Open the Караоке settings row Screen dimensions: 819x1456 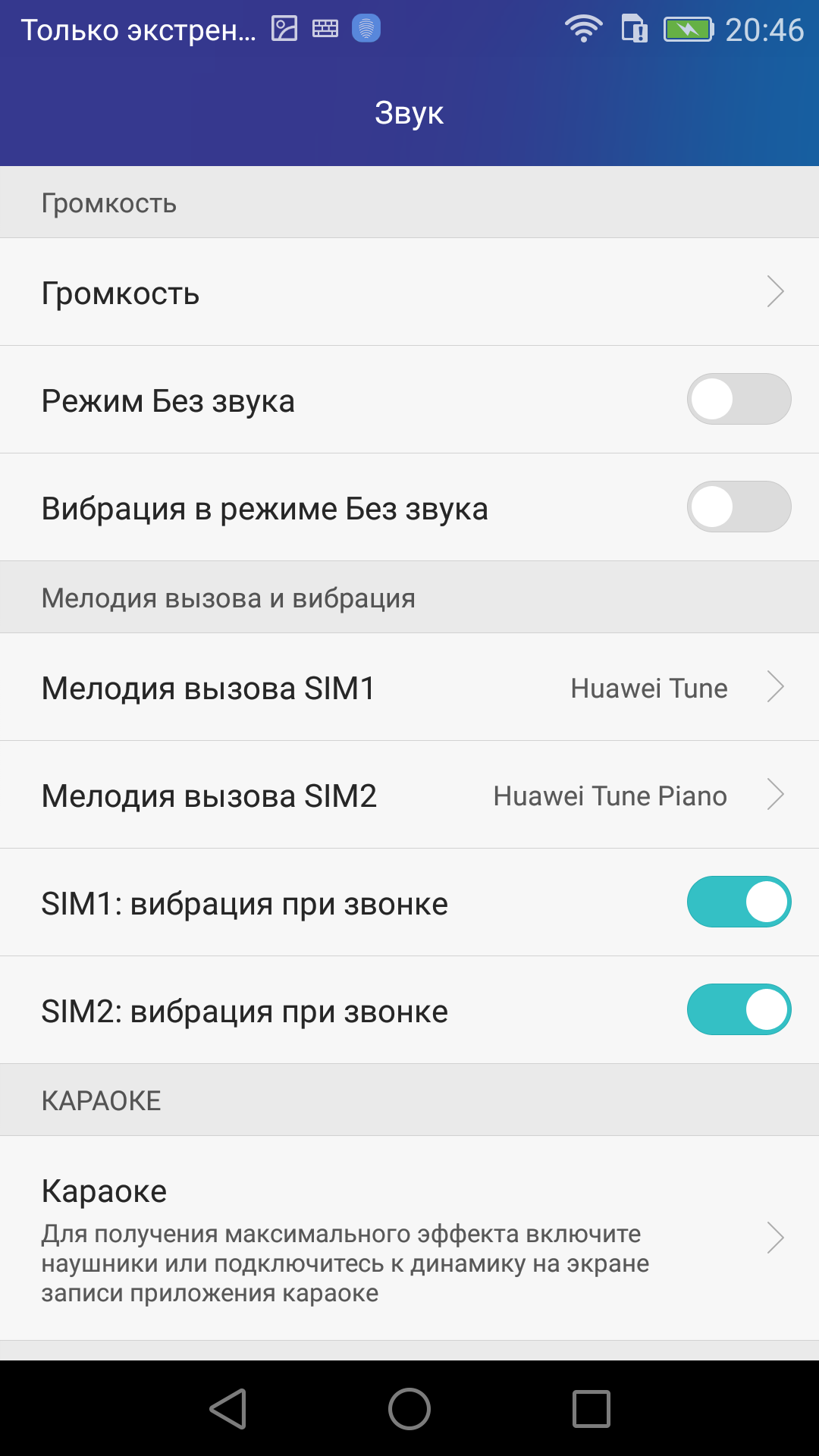point(409,1238)
